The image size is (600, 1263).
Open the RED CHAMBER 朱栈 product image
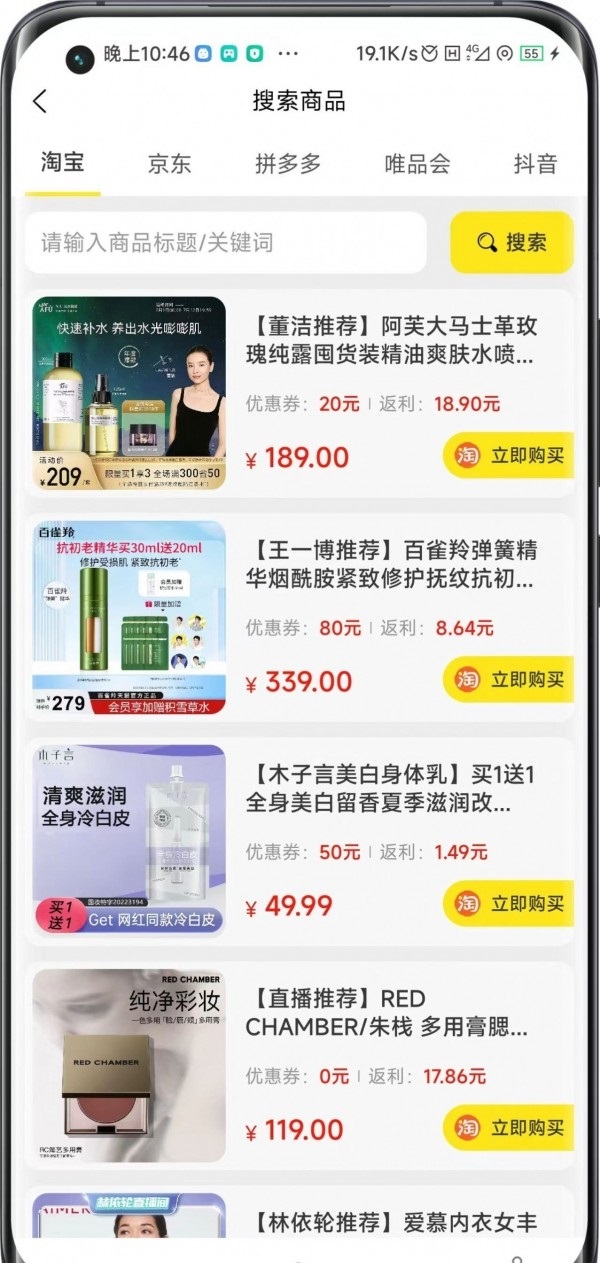[129, 1065]
